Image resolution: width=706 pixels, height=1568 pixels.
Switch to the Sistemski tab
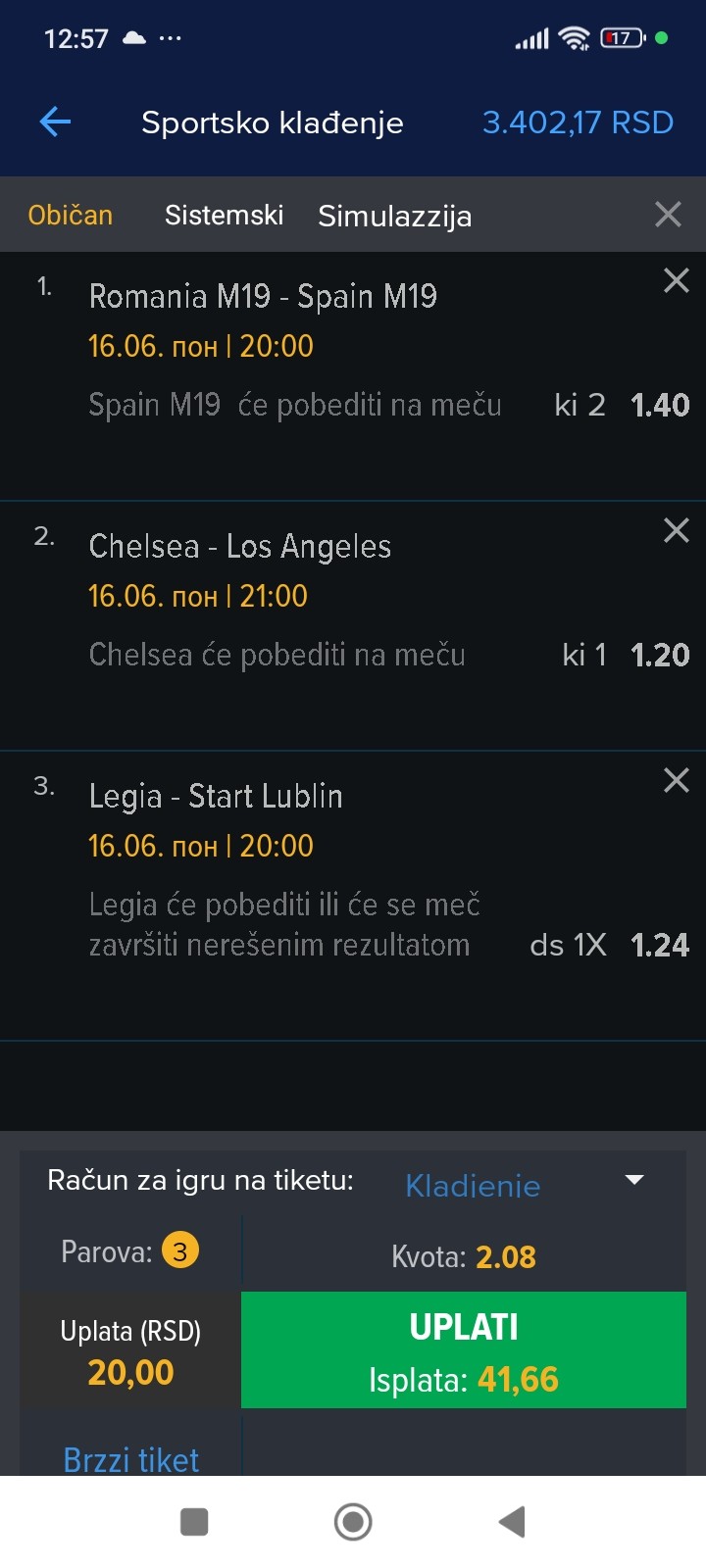pyautogui.click(x=224, y=215)
